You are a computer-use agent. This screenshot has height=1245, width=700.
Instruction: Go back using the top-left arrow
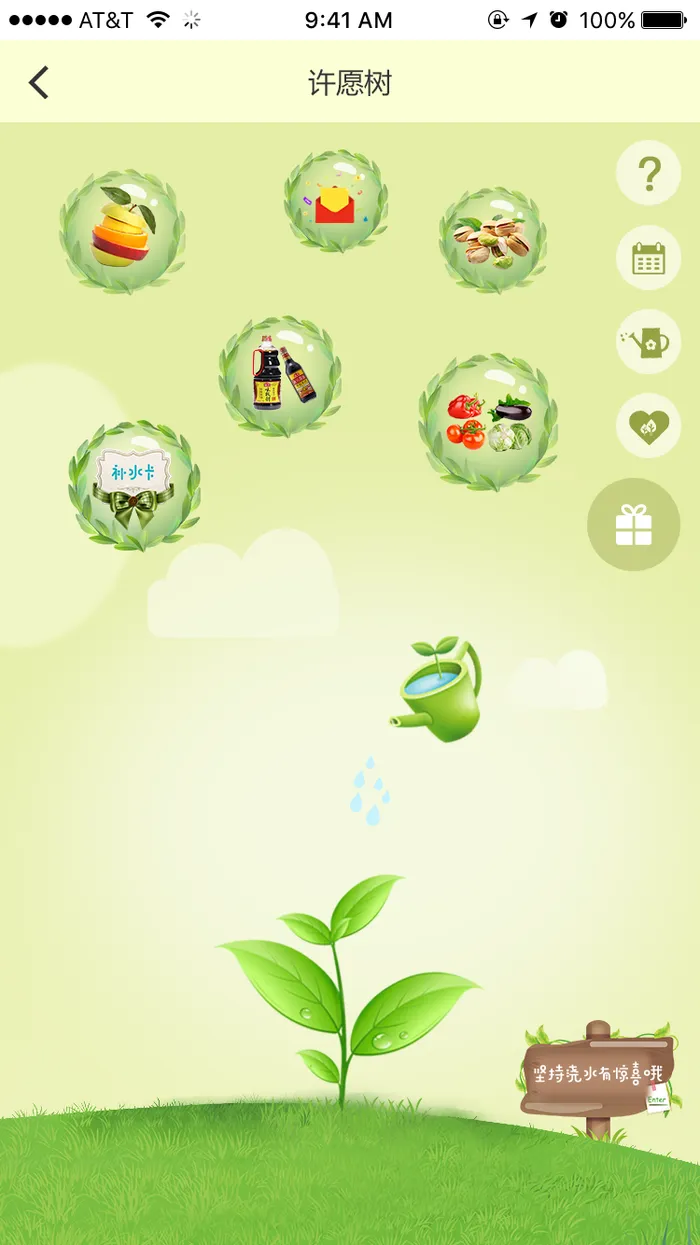tap(39, 82)
